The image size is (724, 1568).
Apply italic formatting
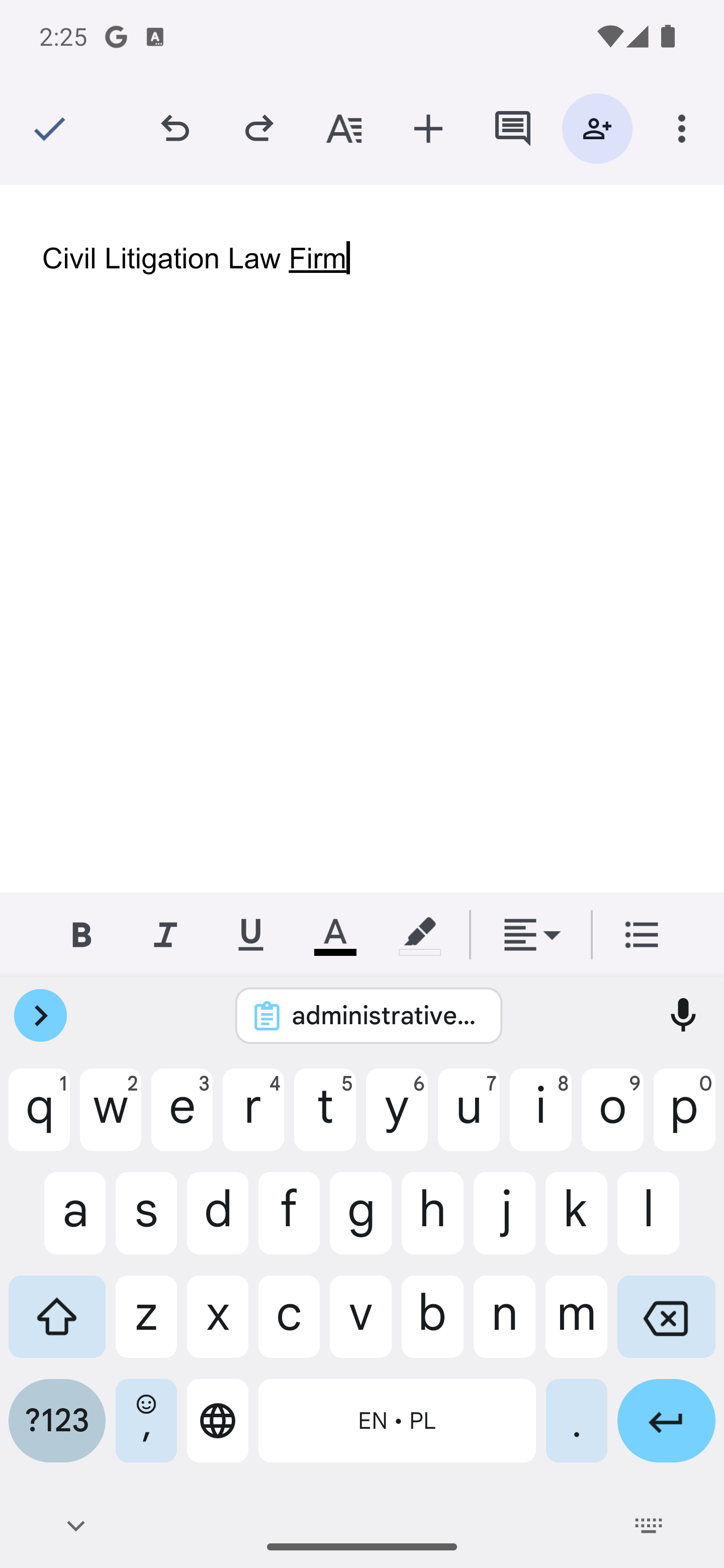pyautogui.click(x=165, y=934)
